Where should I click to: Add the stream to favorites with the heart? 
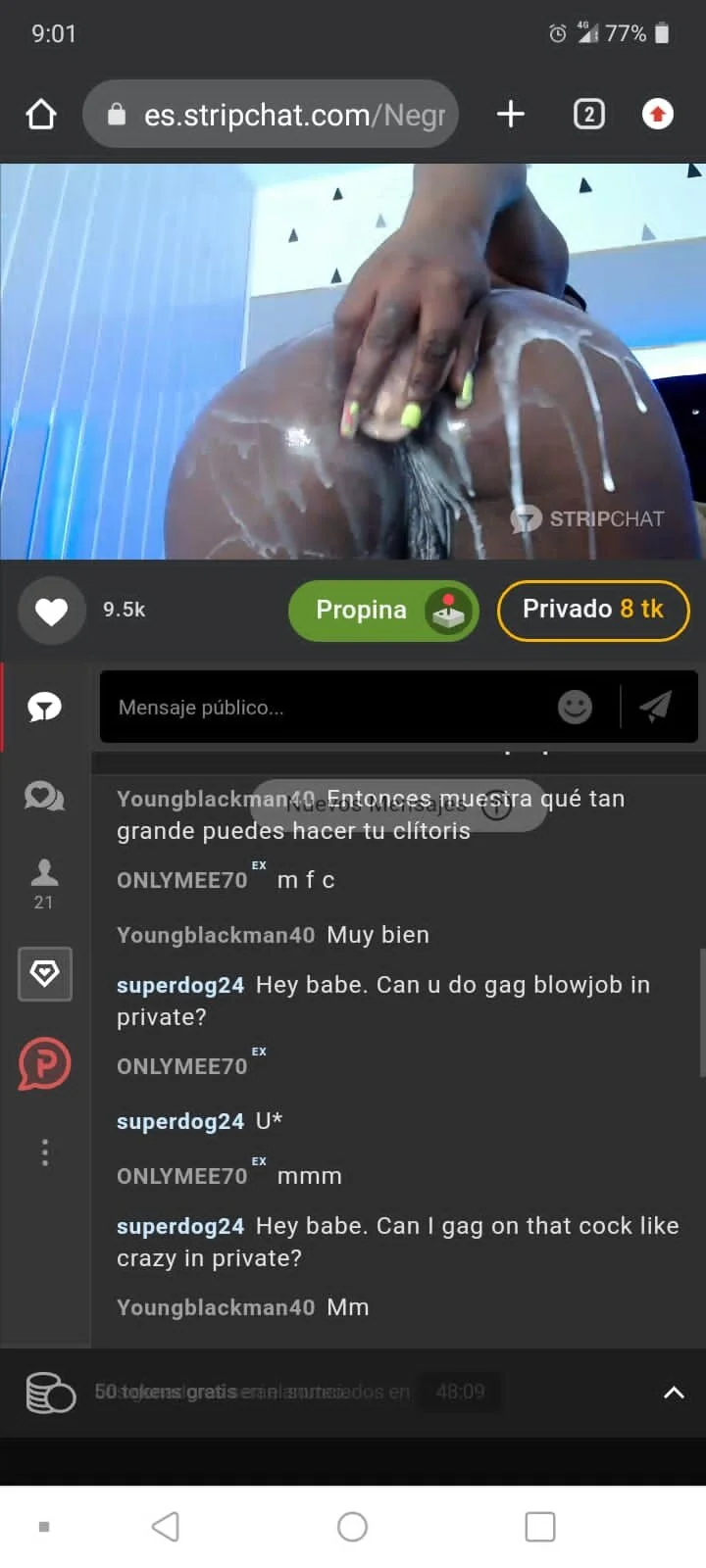(x=52, y=610)
